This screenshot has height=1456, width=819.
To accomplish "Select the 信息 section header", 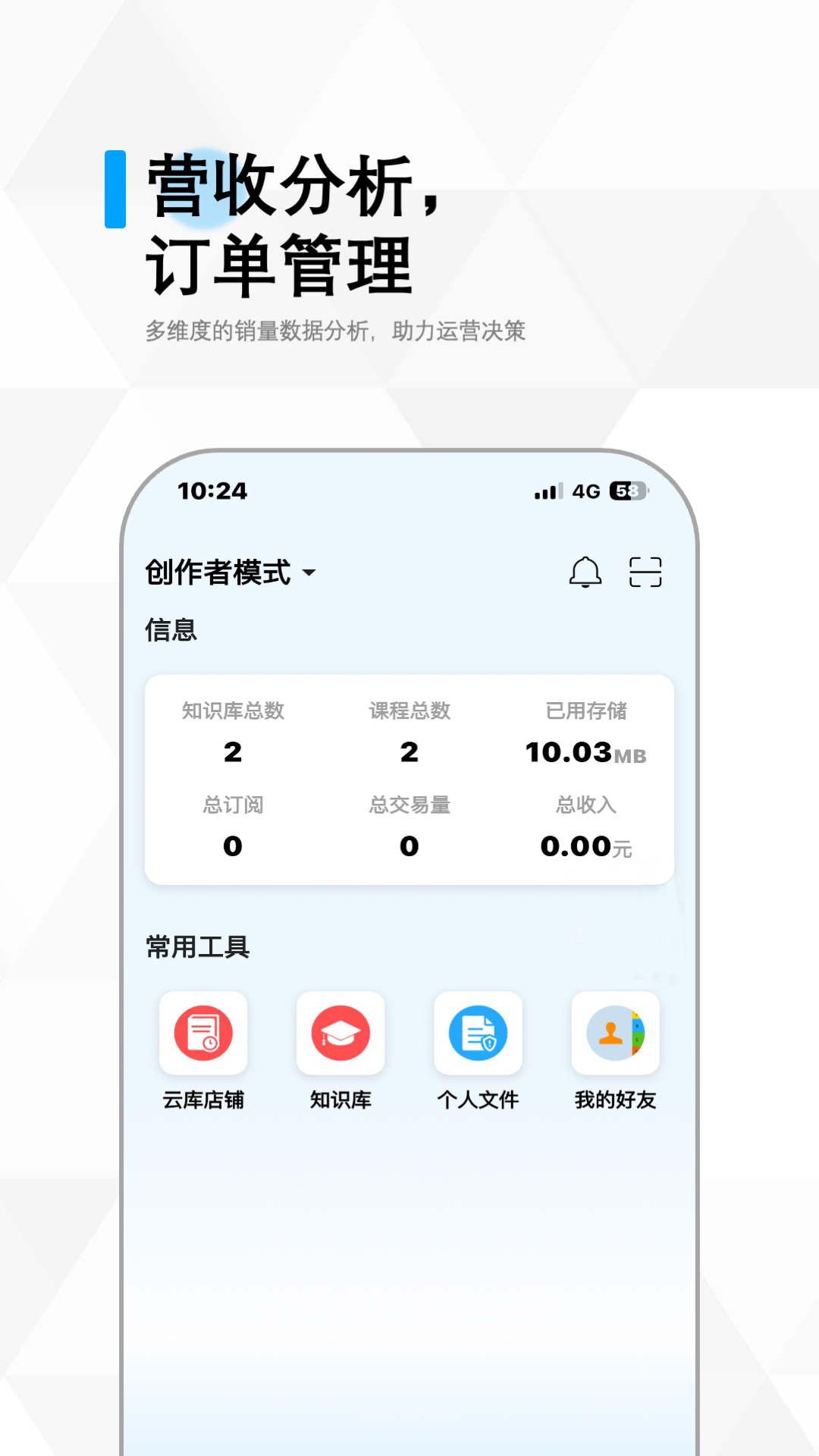I will [x=169, y=630].
